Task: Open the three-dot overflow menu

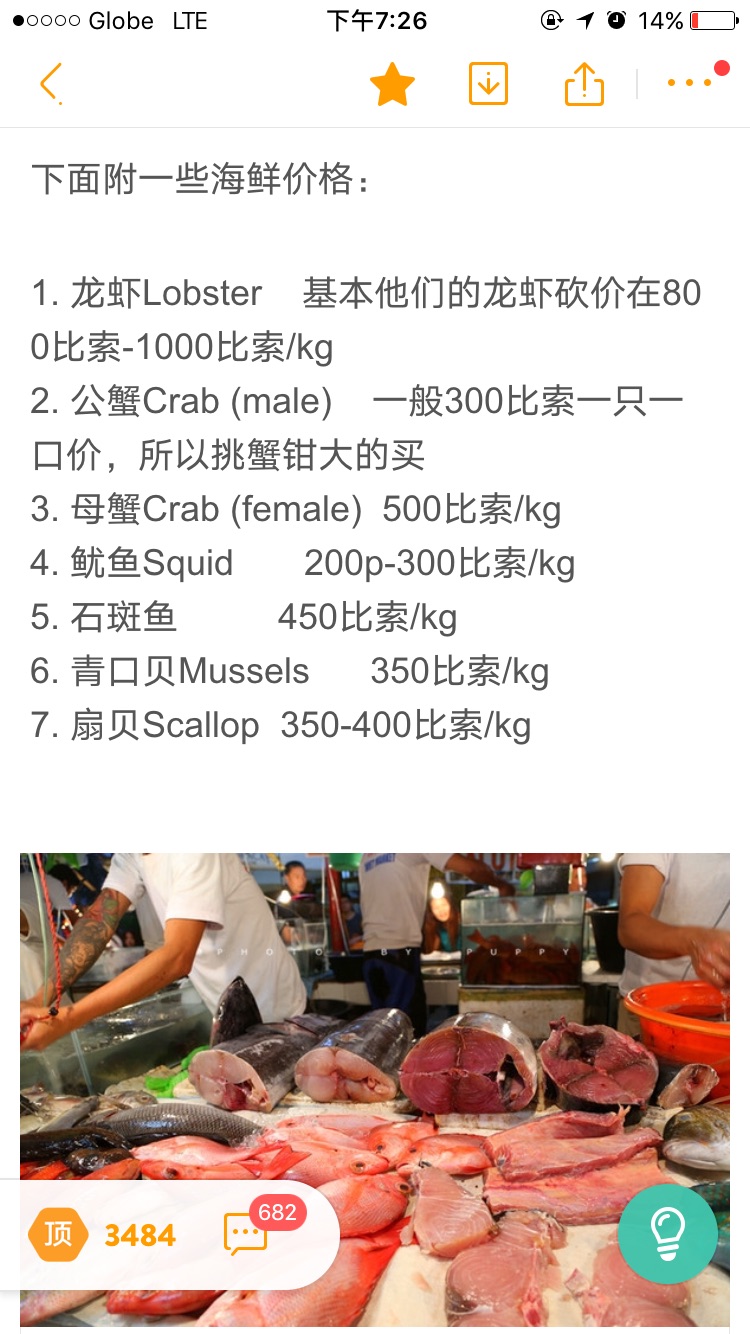Action: coord(690,83)
